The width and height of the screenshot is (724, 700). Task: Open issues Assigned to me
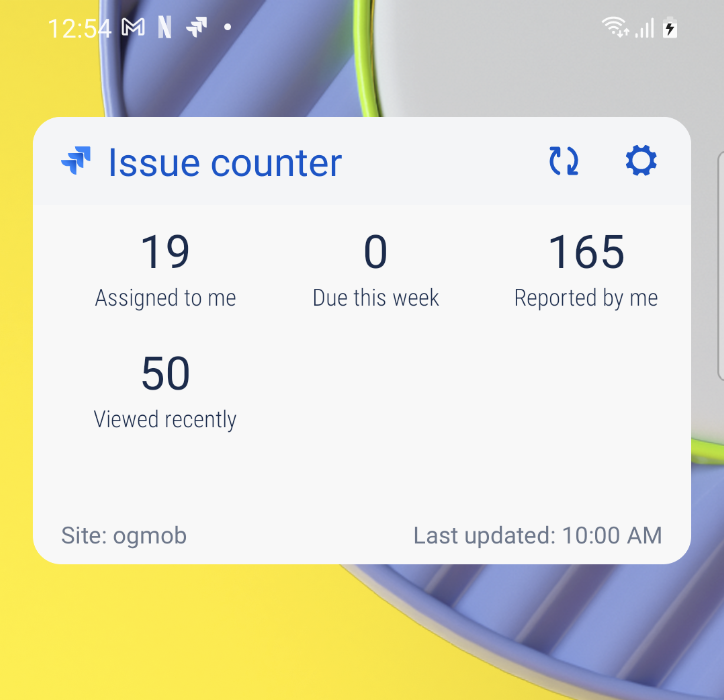pos(165,270)
